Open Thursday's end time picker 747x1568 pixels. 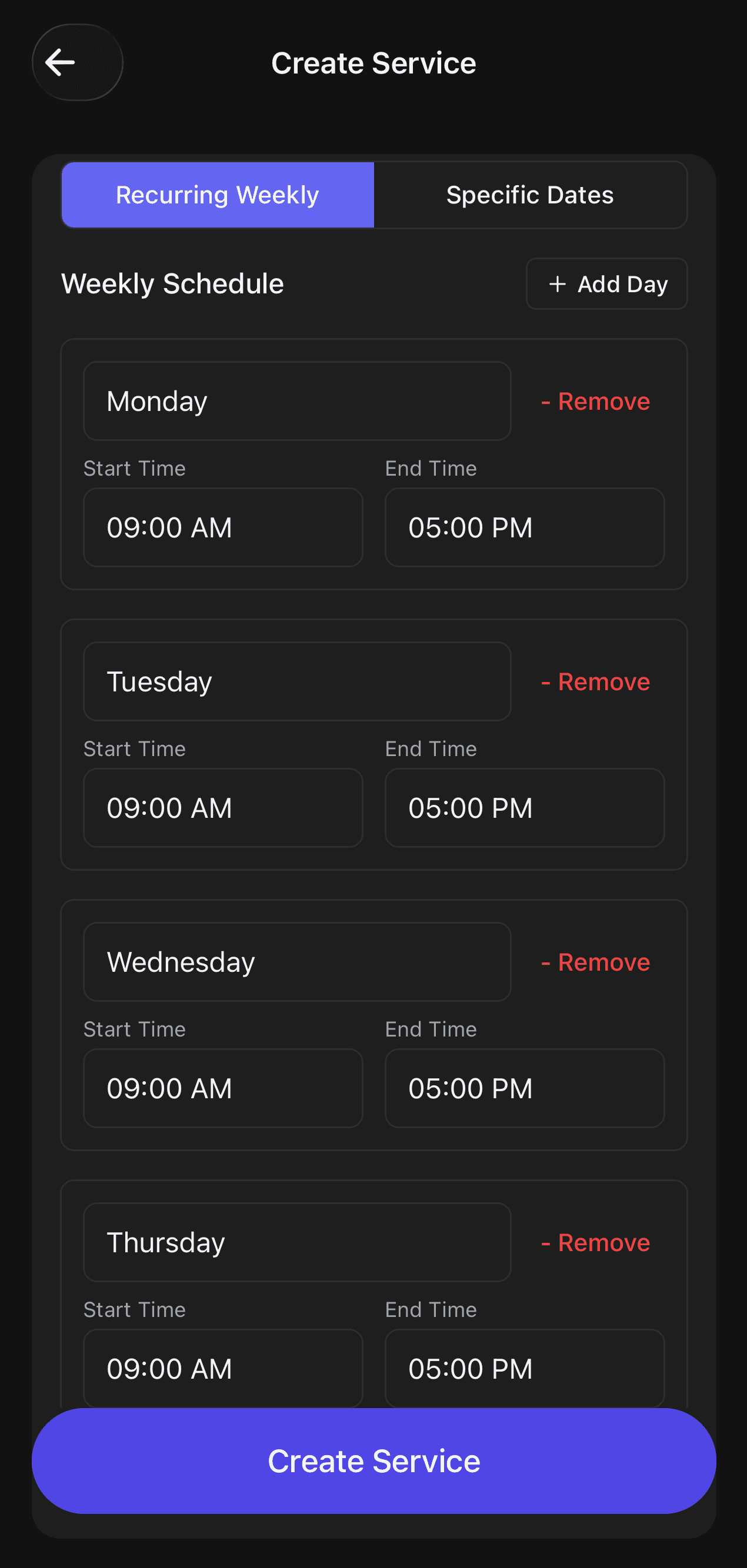coord(523,1369)
